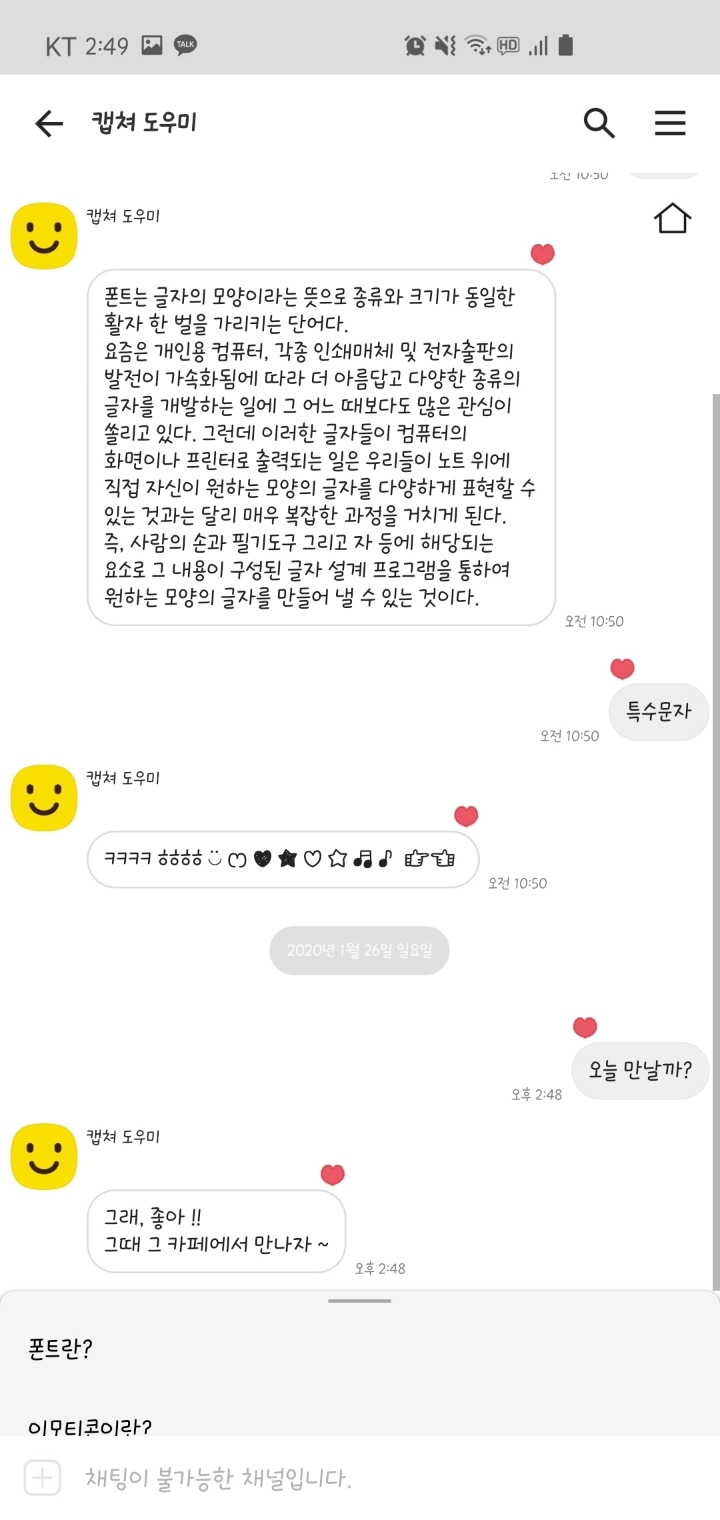Go back from the 캡쳐 도우미 chat
Image resolution: width=720 pixels, height=1520 pixels.
tap(48, 123)
